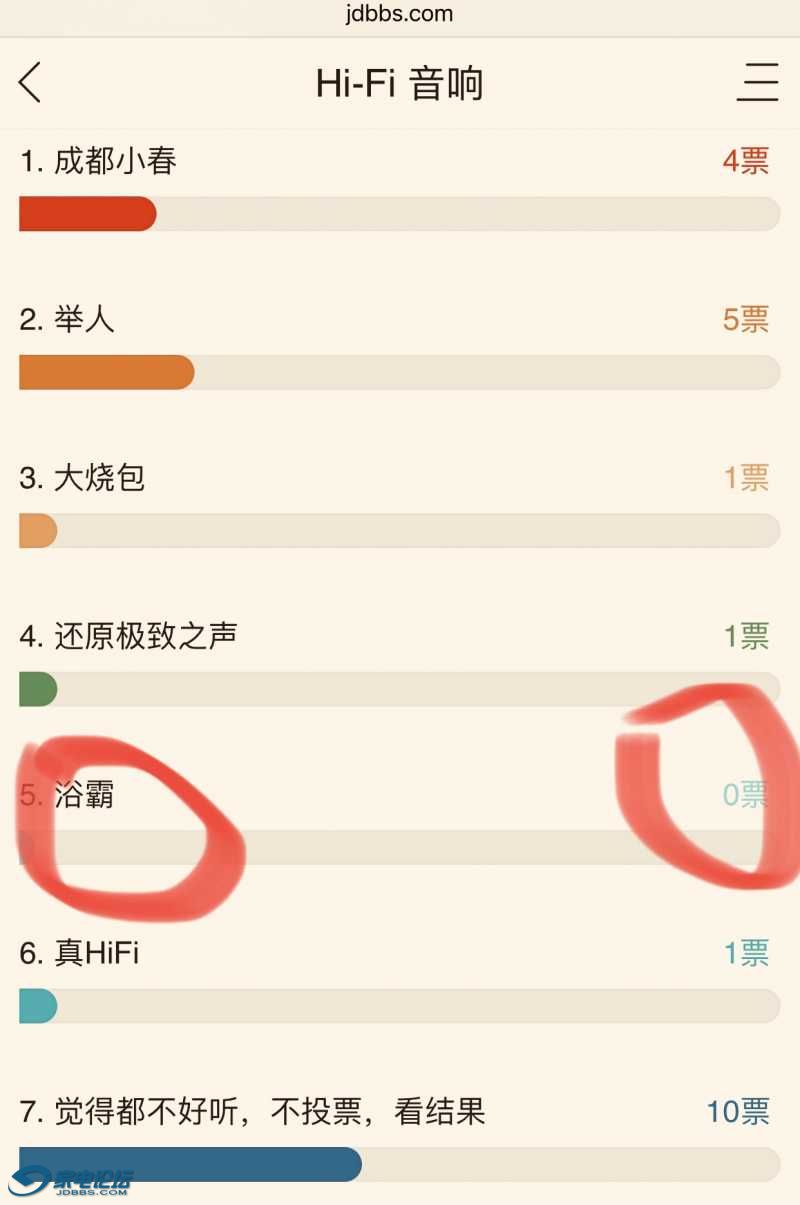Tap the progress bar under 成都小春

pos(400,214)
